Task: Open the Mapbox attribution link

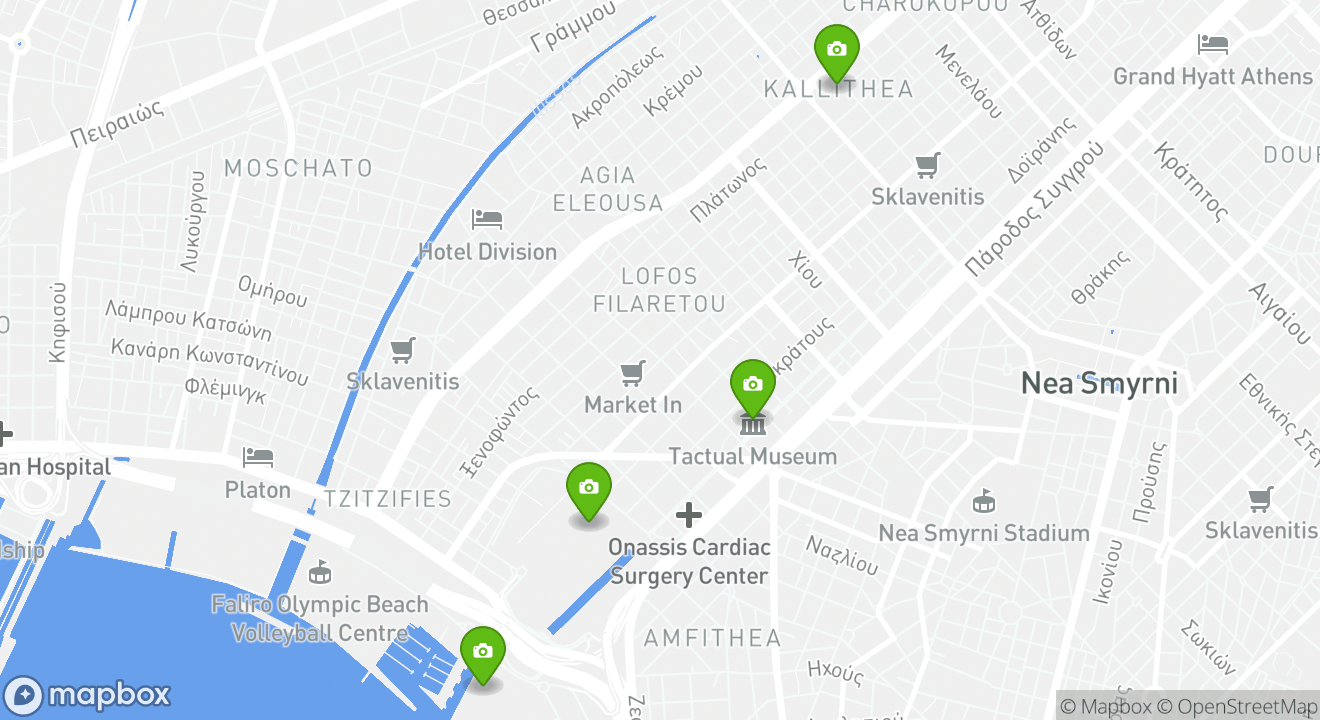Action: pyautogui.click(x=1105, y=706)
